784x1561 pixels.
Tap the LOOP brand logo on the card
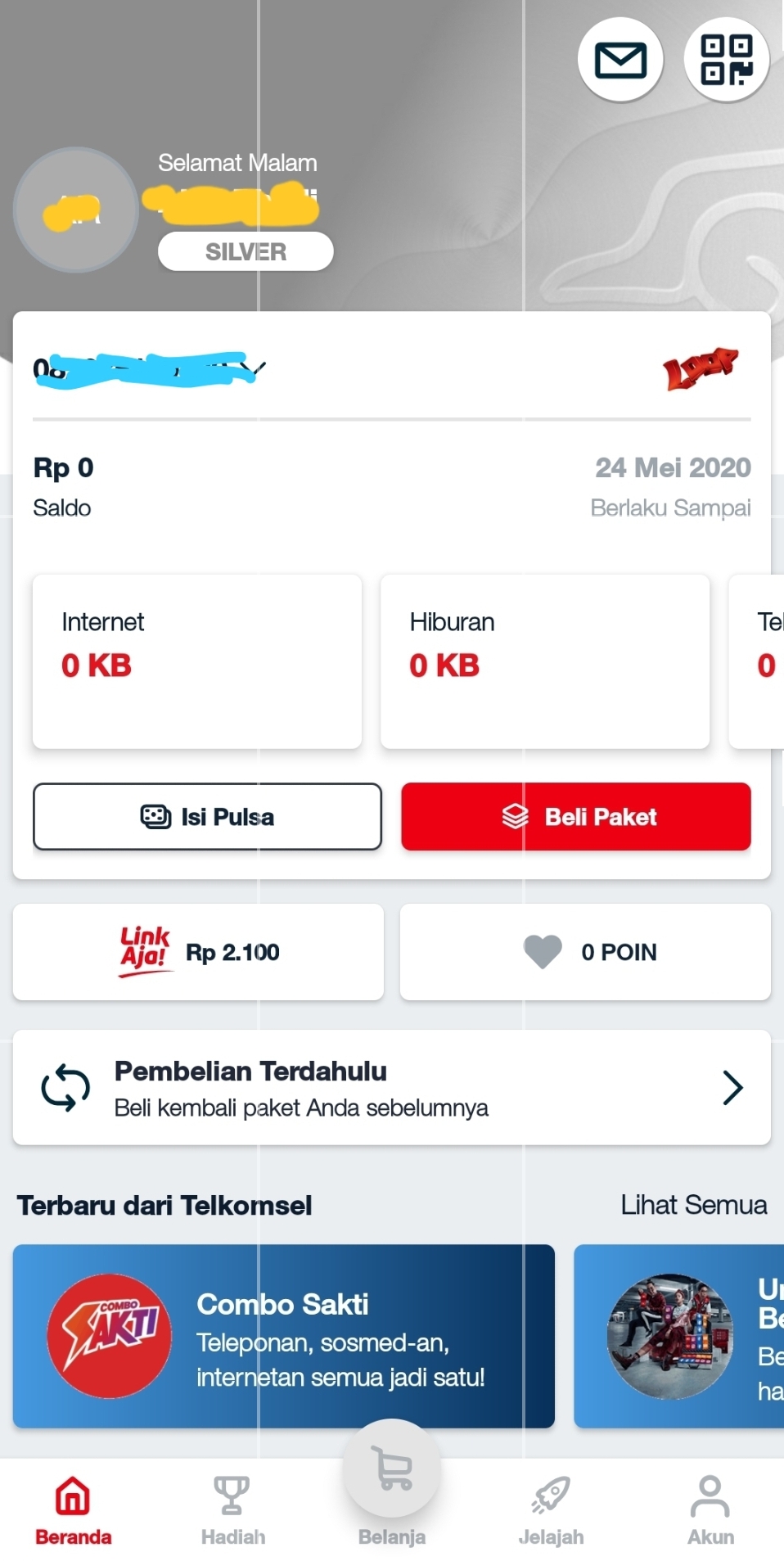tap(700, 368)
